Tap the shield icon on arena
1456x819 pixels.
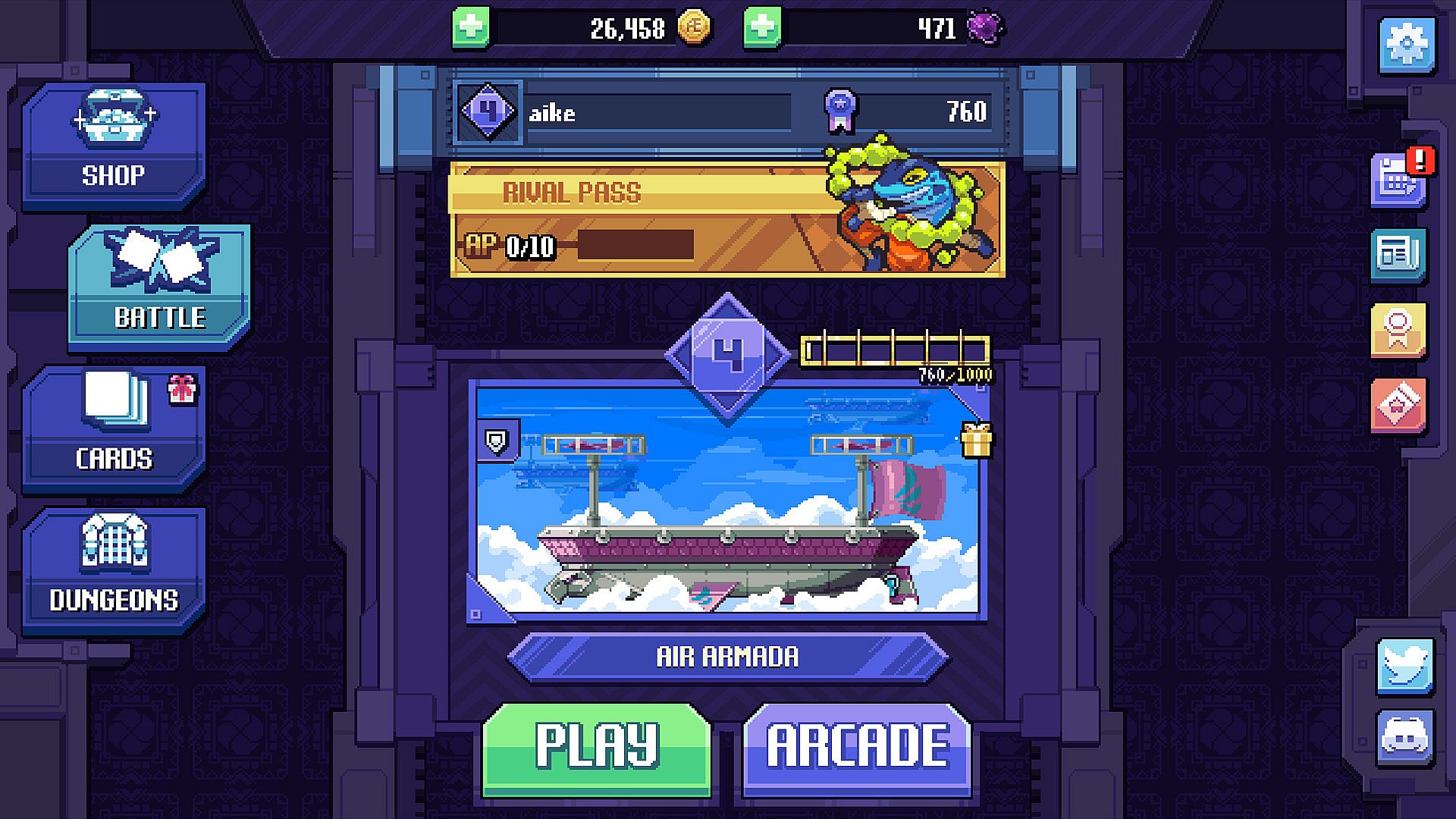click(497, 441)
